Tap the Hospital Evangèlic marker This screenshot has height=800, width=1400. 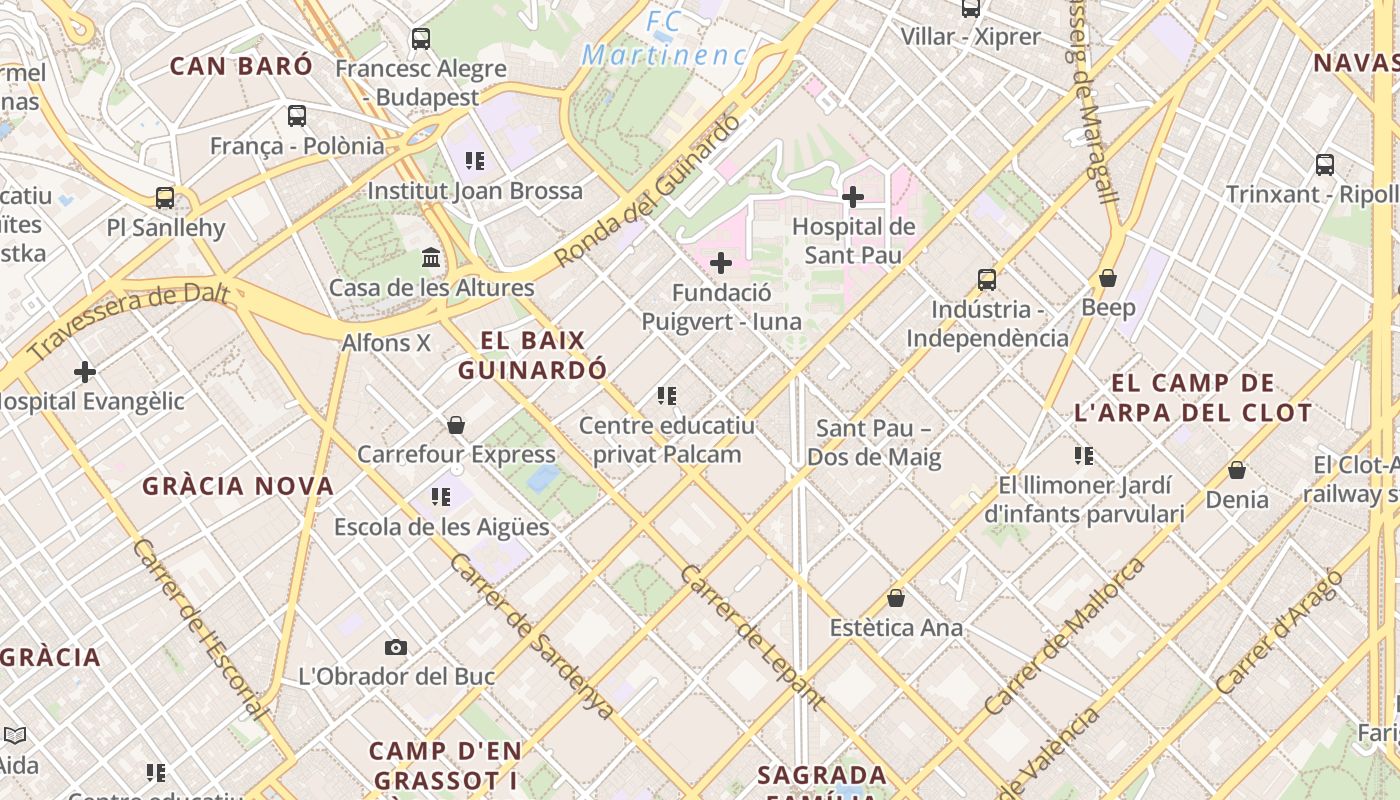pyautogui.click(x=85, y=372)
